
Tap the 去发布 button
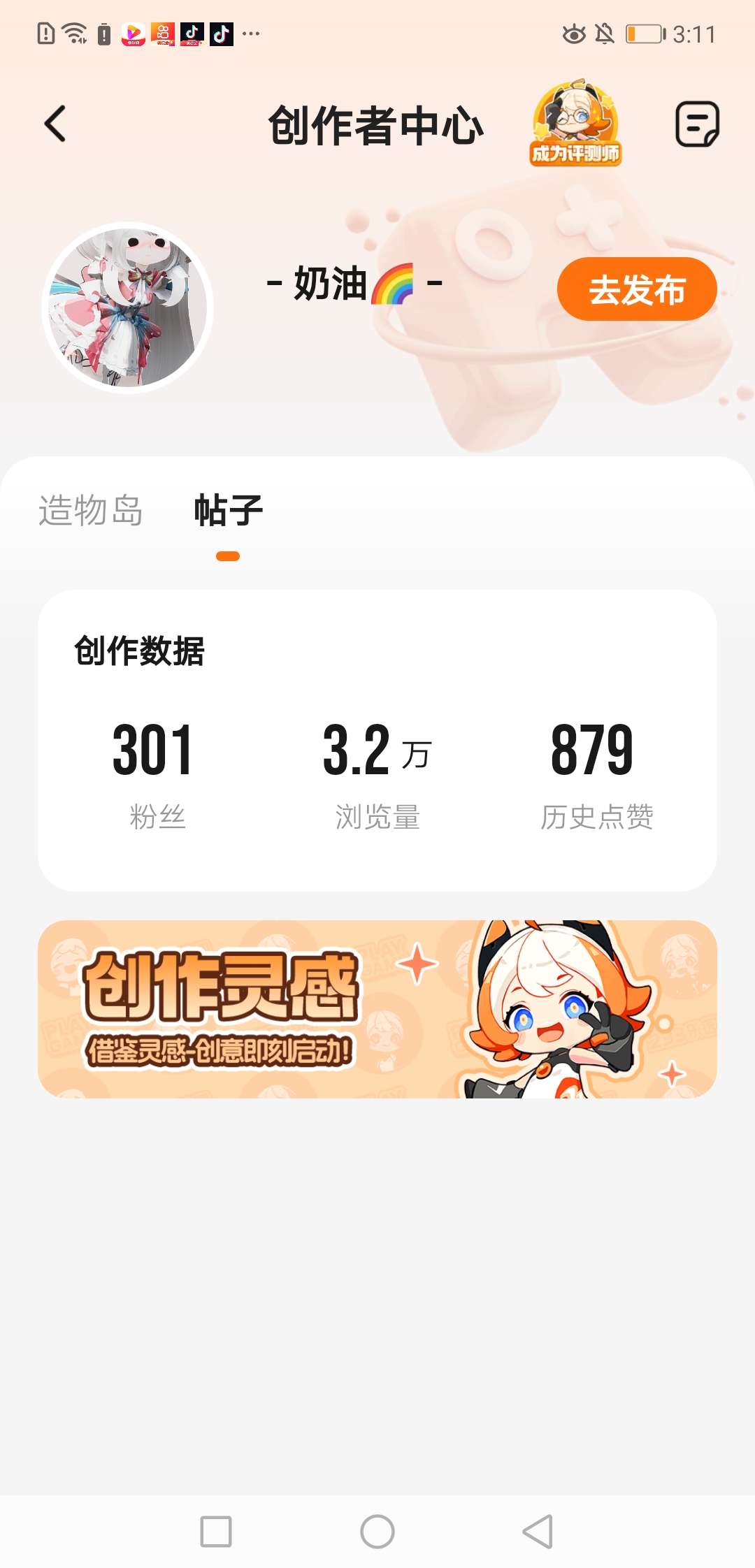pyautogui.click(x=636, y=289)
